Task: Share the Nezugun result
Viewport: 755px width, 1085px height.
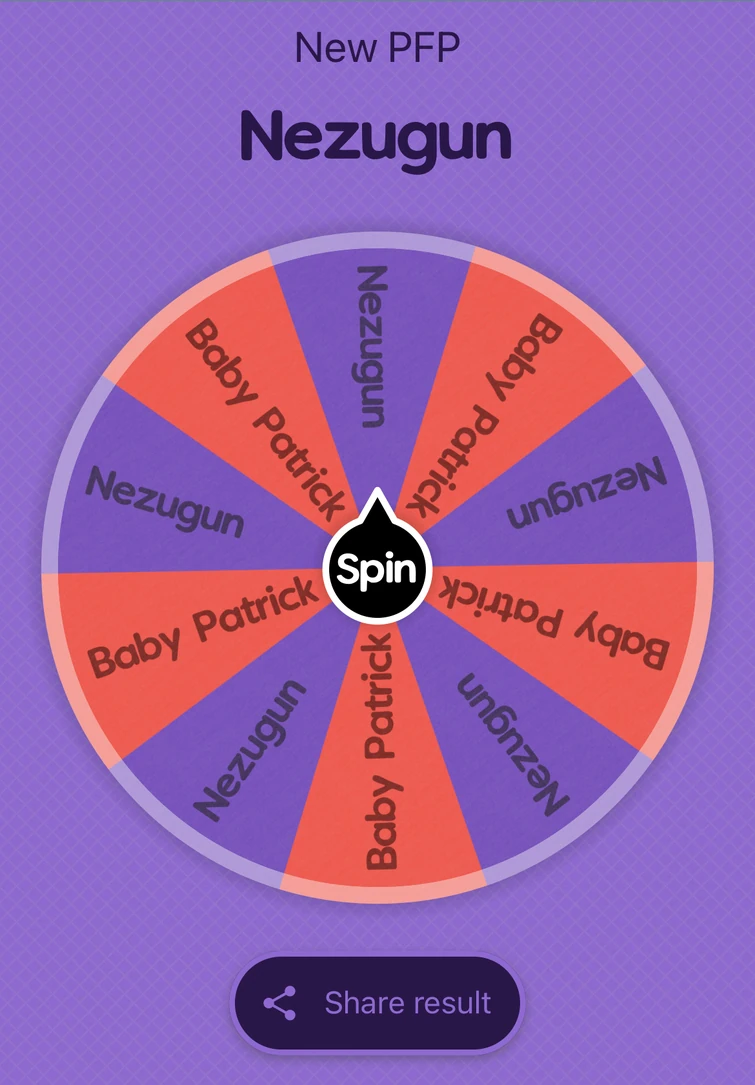Action: tap(378, 1003)
